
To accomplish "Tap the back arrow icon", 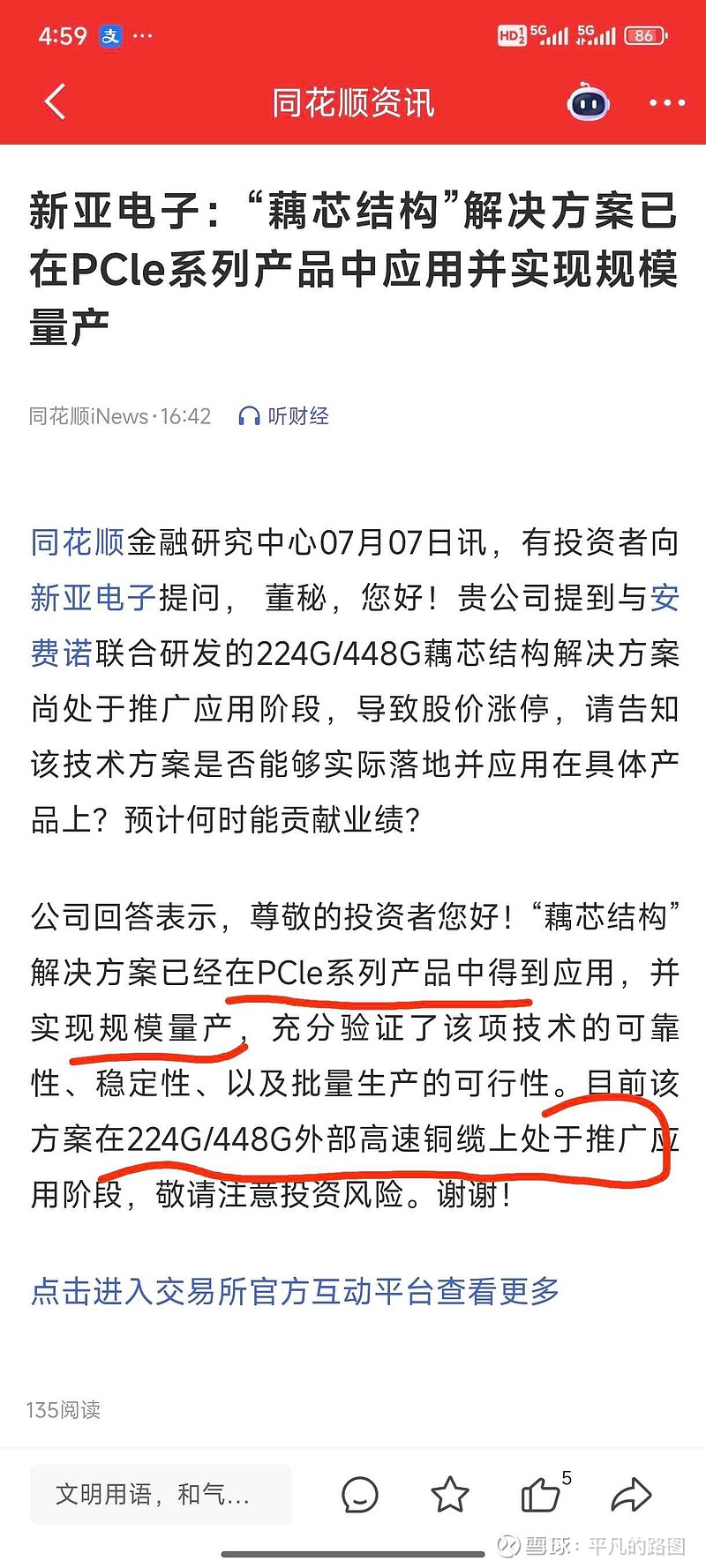I will click(x=55, y=102).
